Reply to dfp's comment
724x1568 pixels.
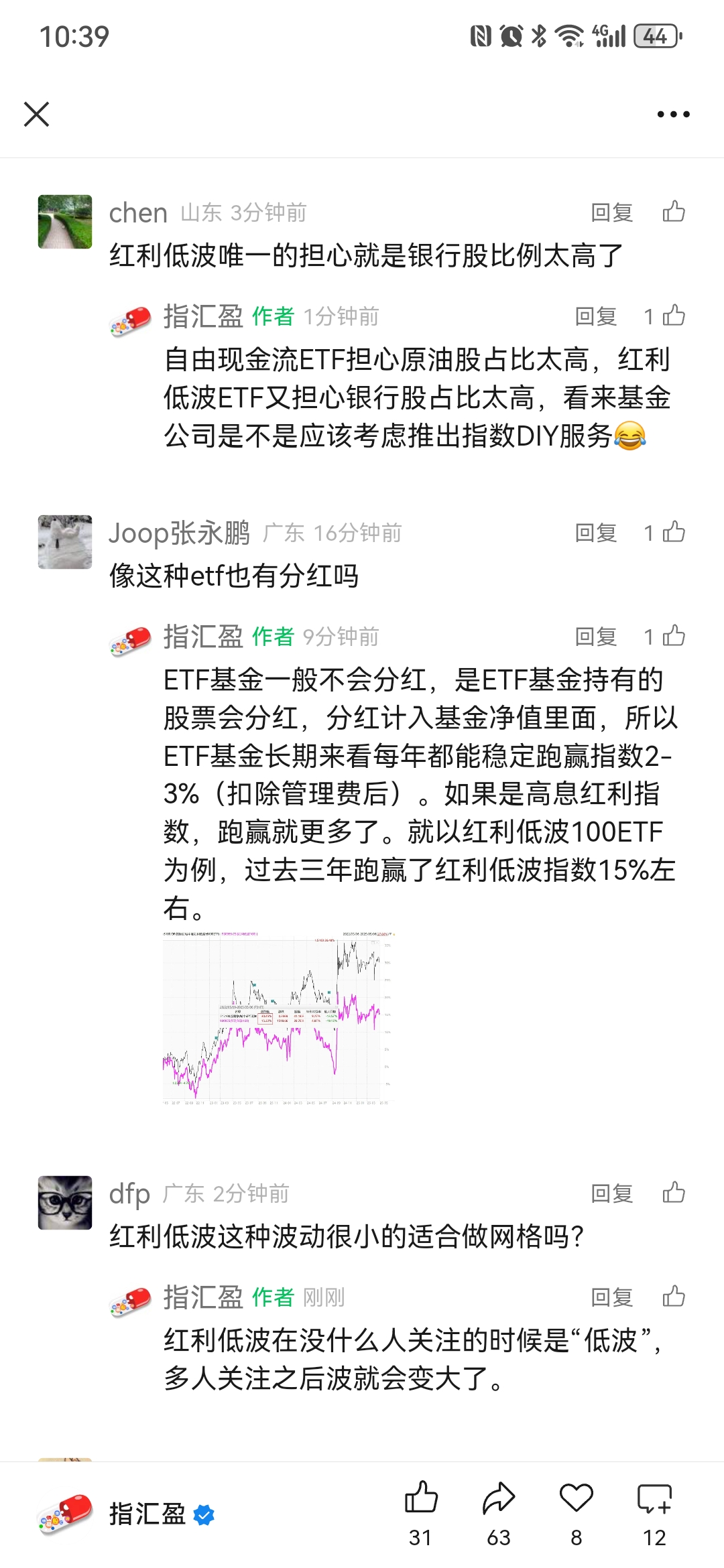[x=611, y=1193]
